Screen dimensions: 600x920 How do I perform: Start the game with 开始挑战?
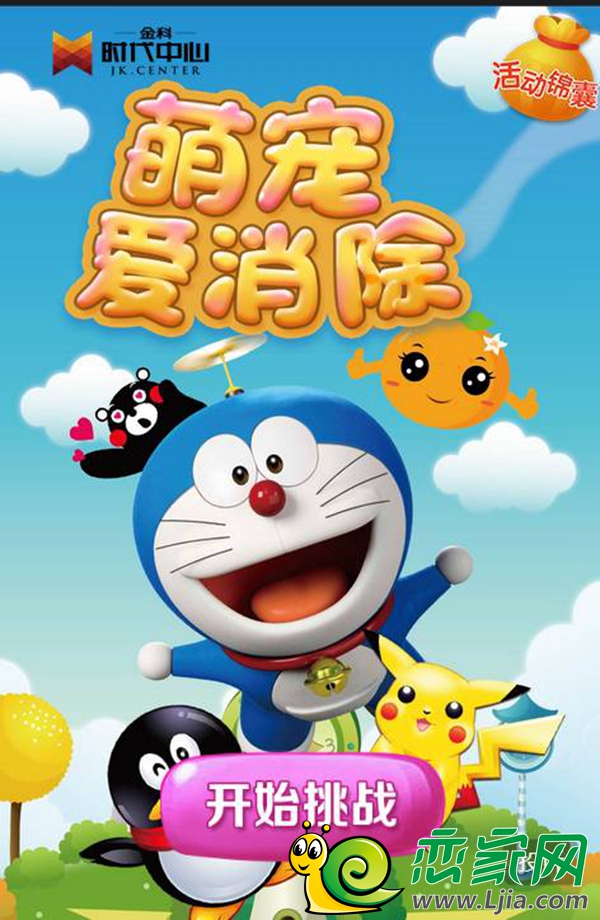pos(303,804)
